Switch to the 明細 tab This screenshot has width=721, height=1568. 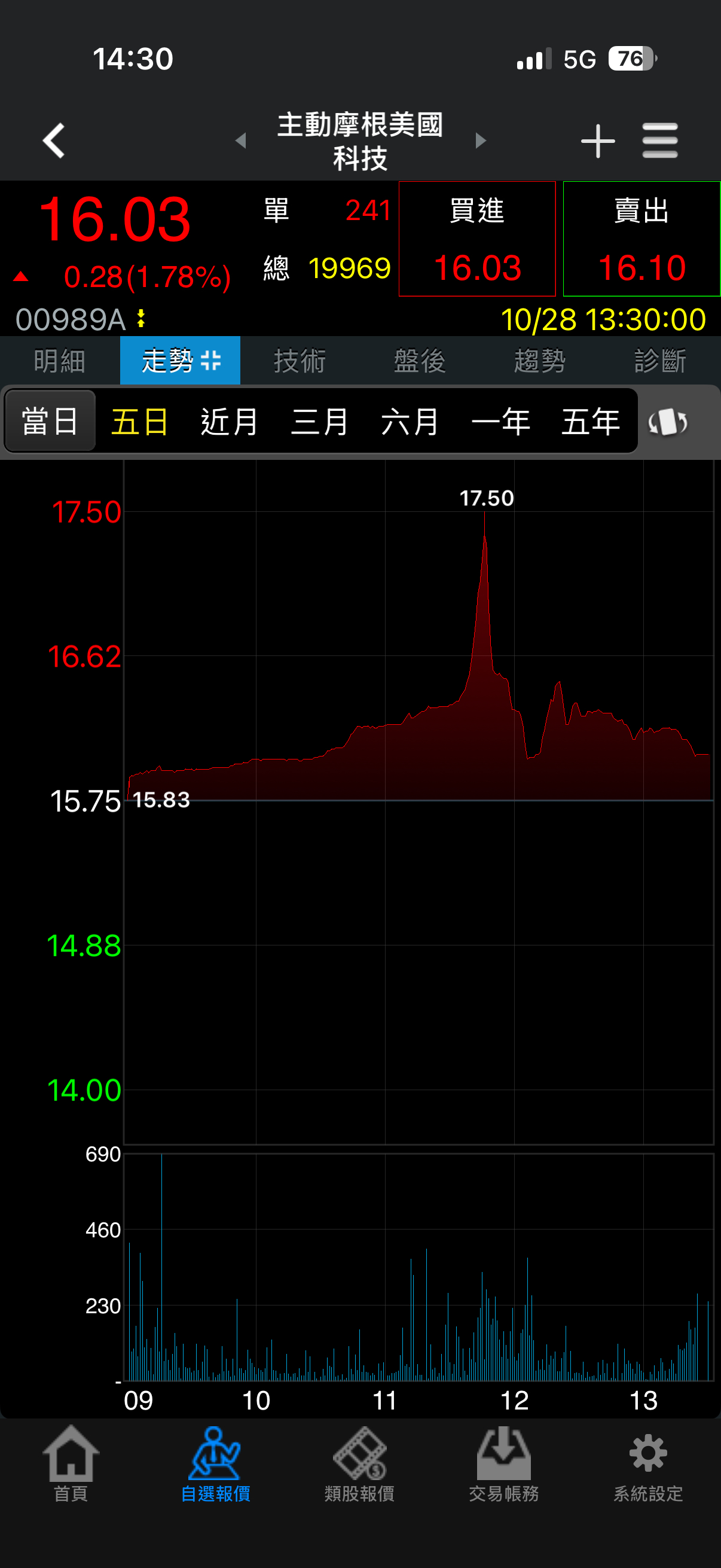click(x=60, y=361)
